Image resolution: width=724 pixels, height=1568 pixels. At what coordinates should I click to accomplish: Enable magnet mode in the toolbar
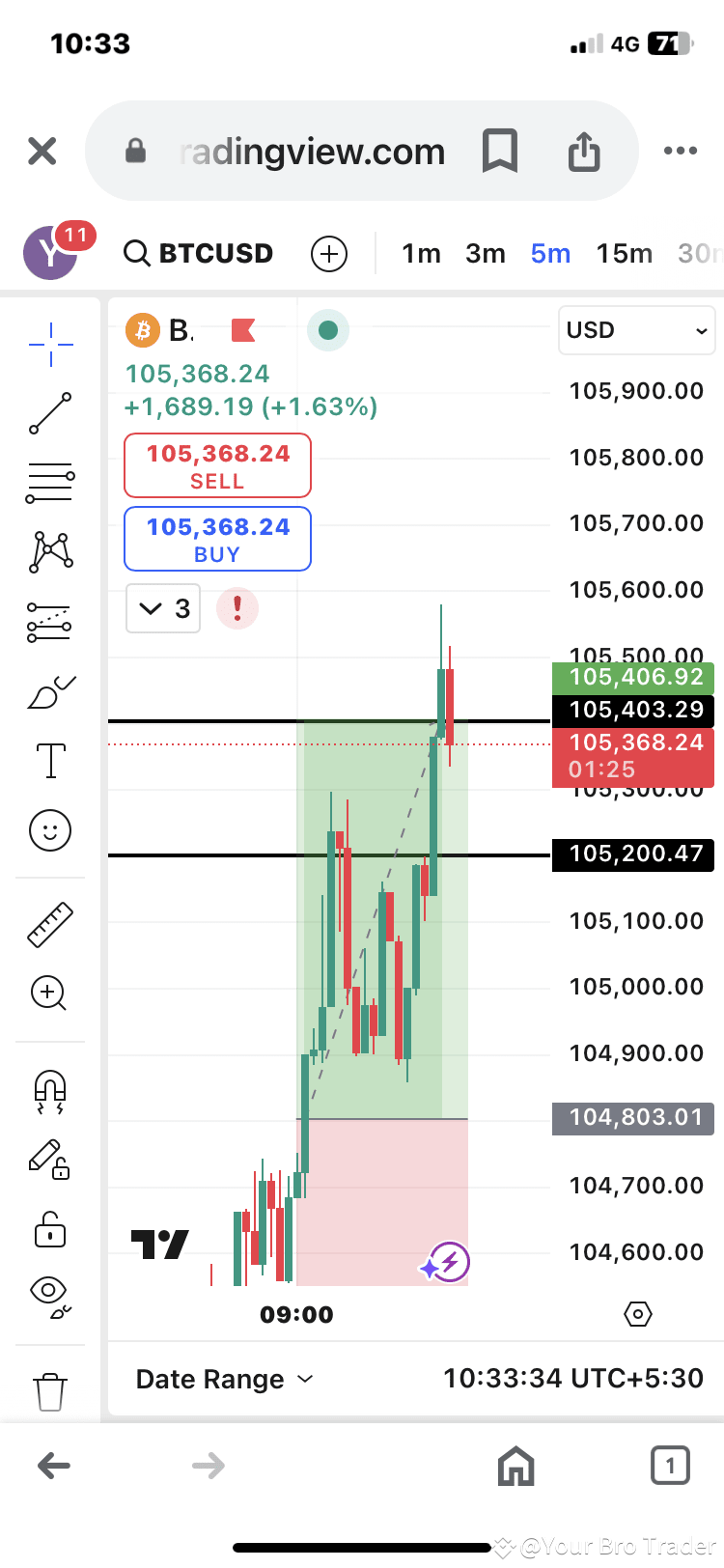(49, 1091)
